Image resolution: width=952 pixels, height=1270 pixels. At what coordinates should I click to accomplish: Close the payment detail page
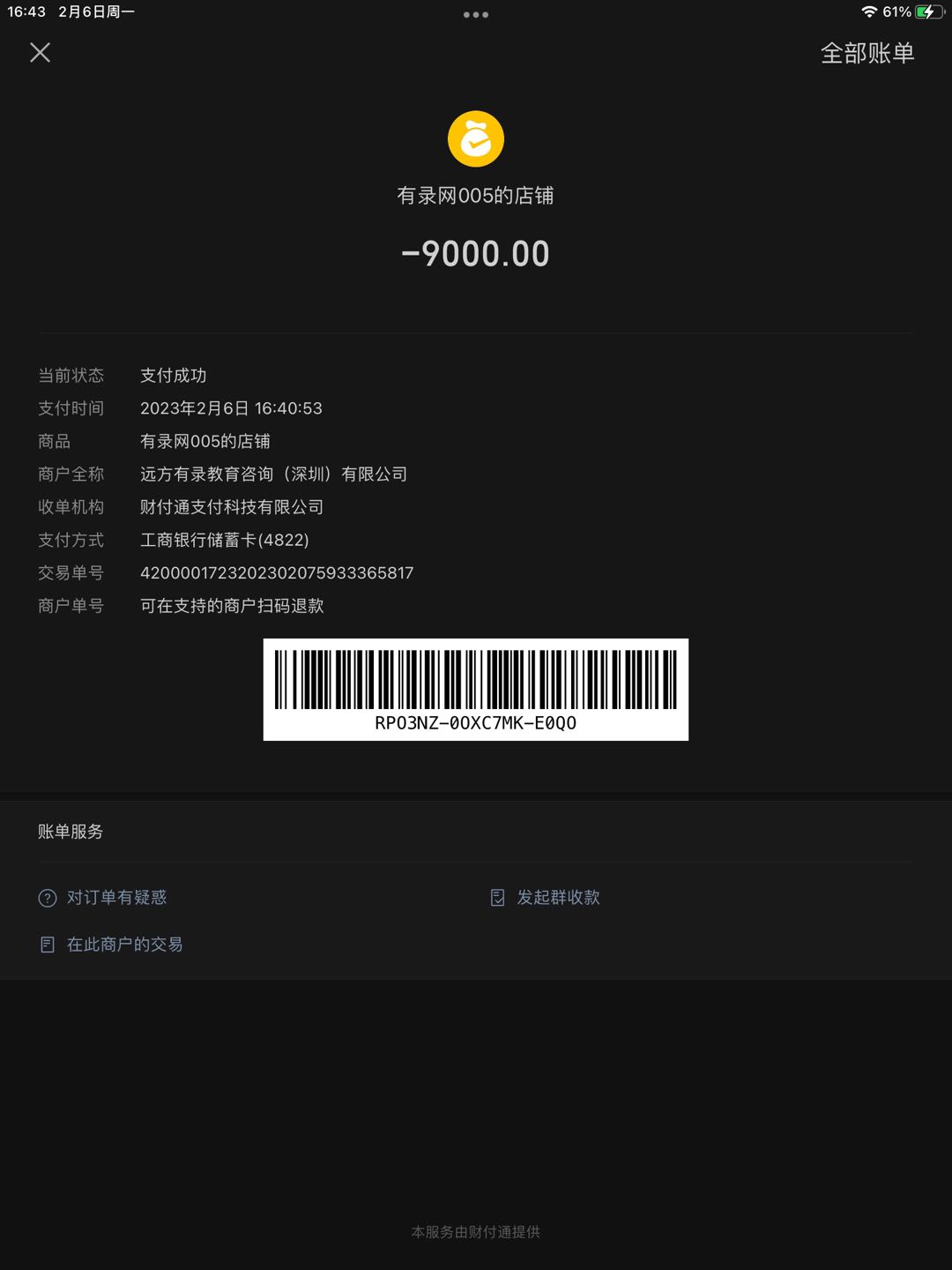[40, 53]
